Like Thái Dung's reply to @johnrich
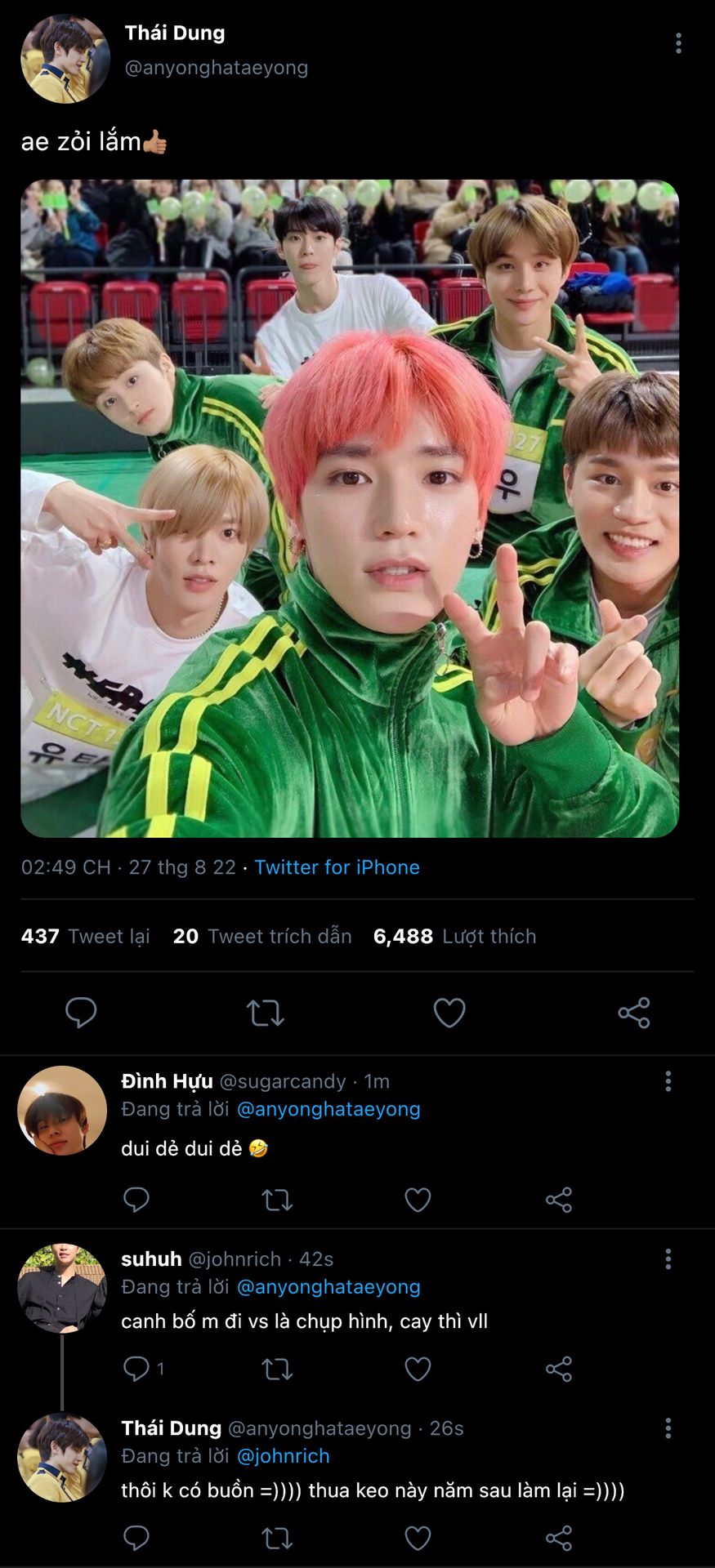 [x=418, y=1539]
